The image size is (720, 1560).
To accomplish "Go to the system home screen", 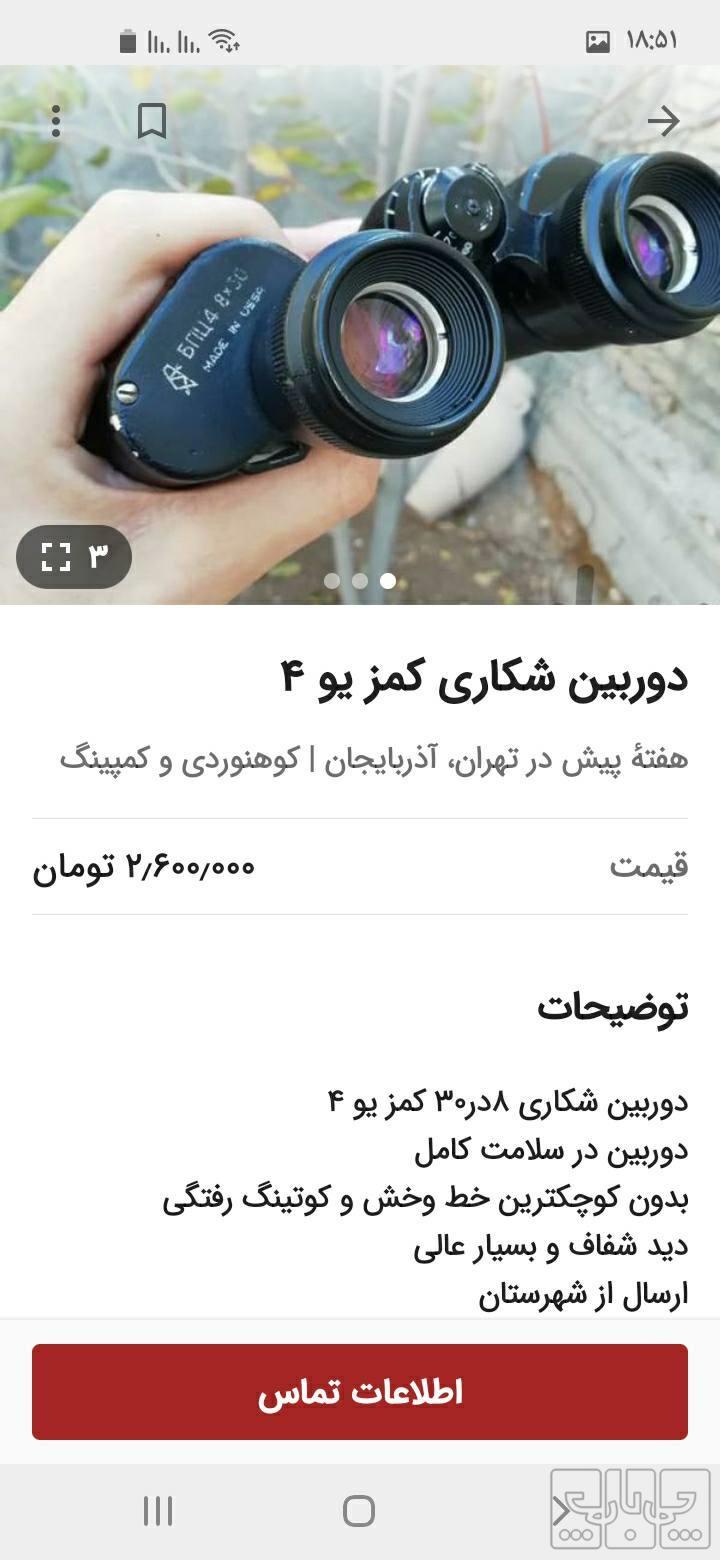I will click(359, 1511).
